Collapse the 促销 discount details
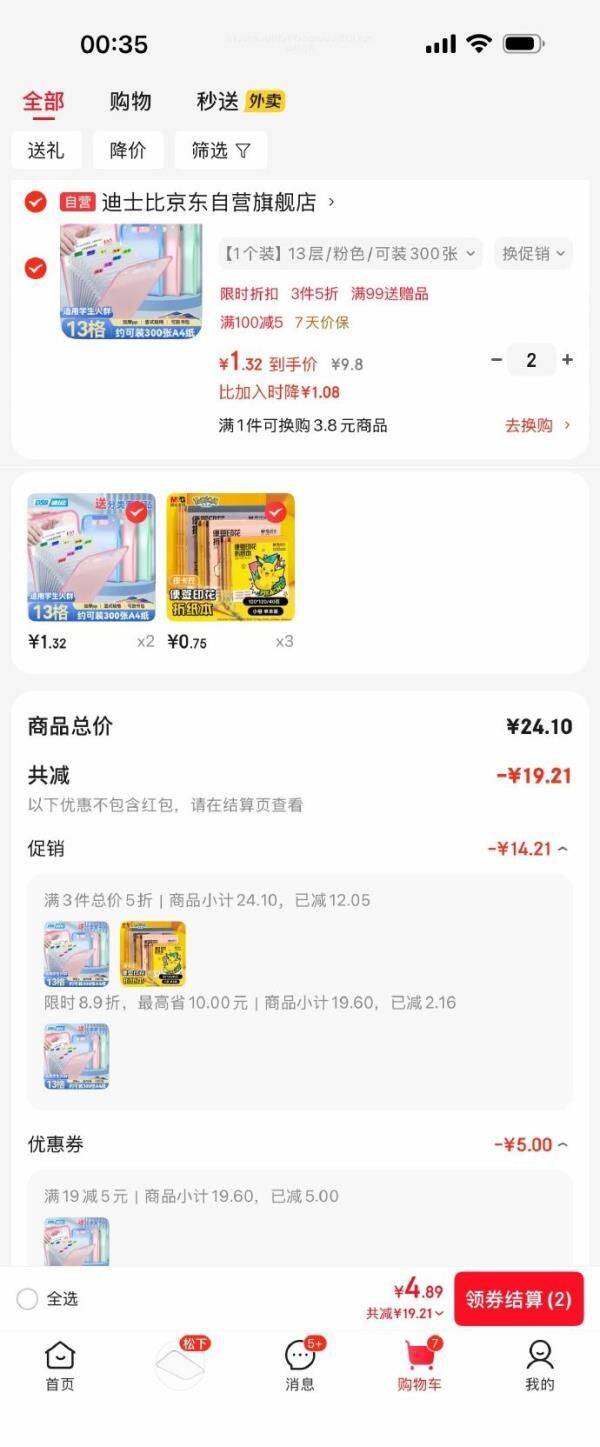Image resolution: width=600 pixels, height=1447 pixels. (562, 849)
